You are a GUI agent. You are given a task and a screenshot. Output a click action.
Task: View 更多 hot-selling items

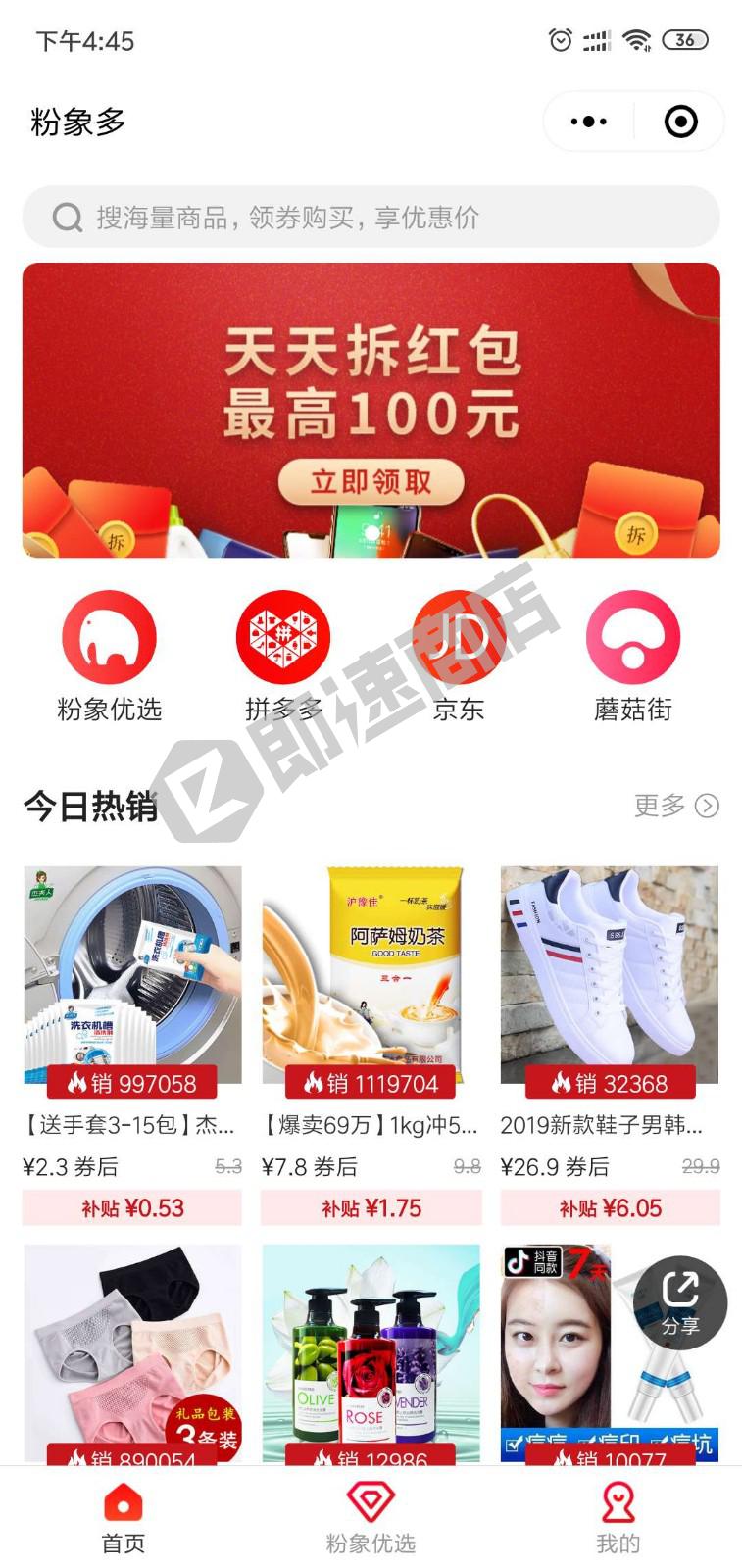click(x=675, y=806)
